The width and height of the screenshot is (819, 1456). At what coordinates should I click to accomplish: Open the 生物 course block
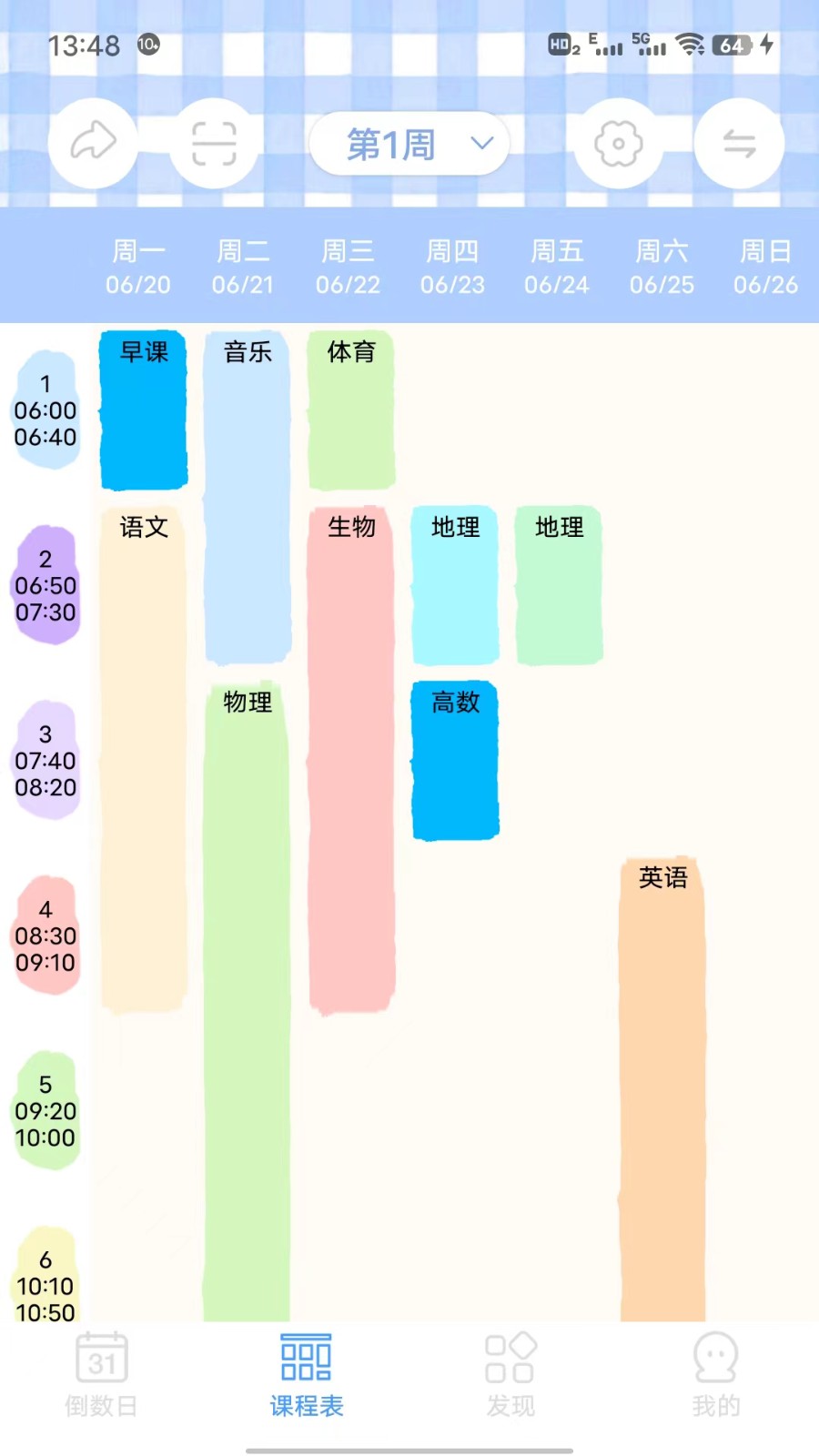[x=351, y=760]
